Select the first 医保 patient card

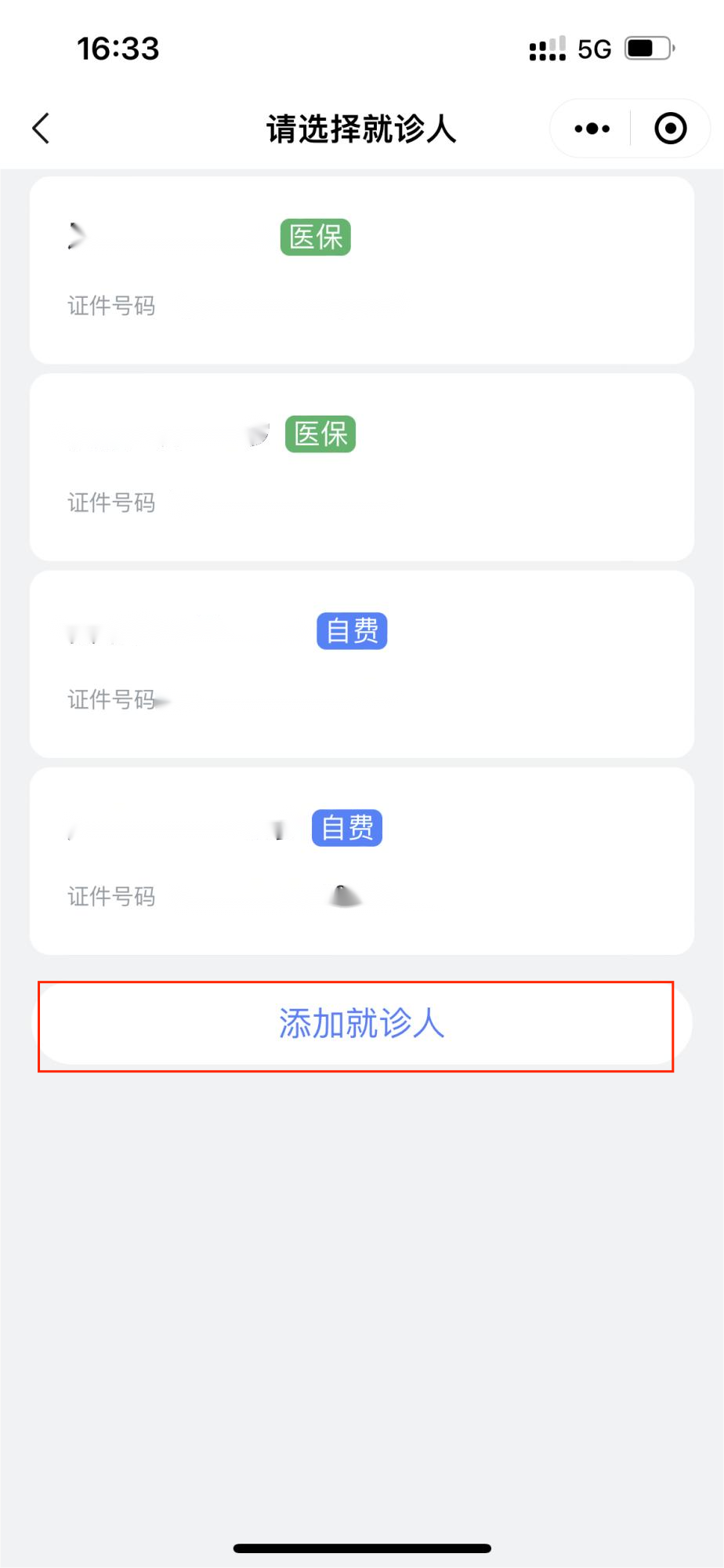361,270
